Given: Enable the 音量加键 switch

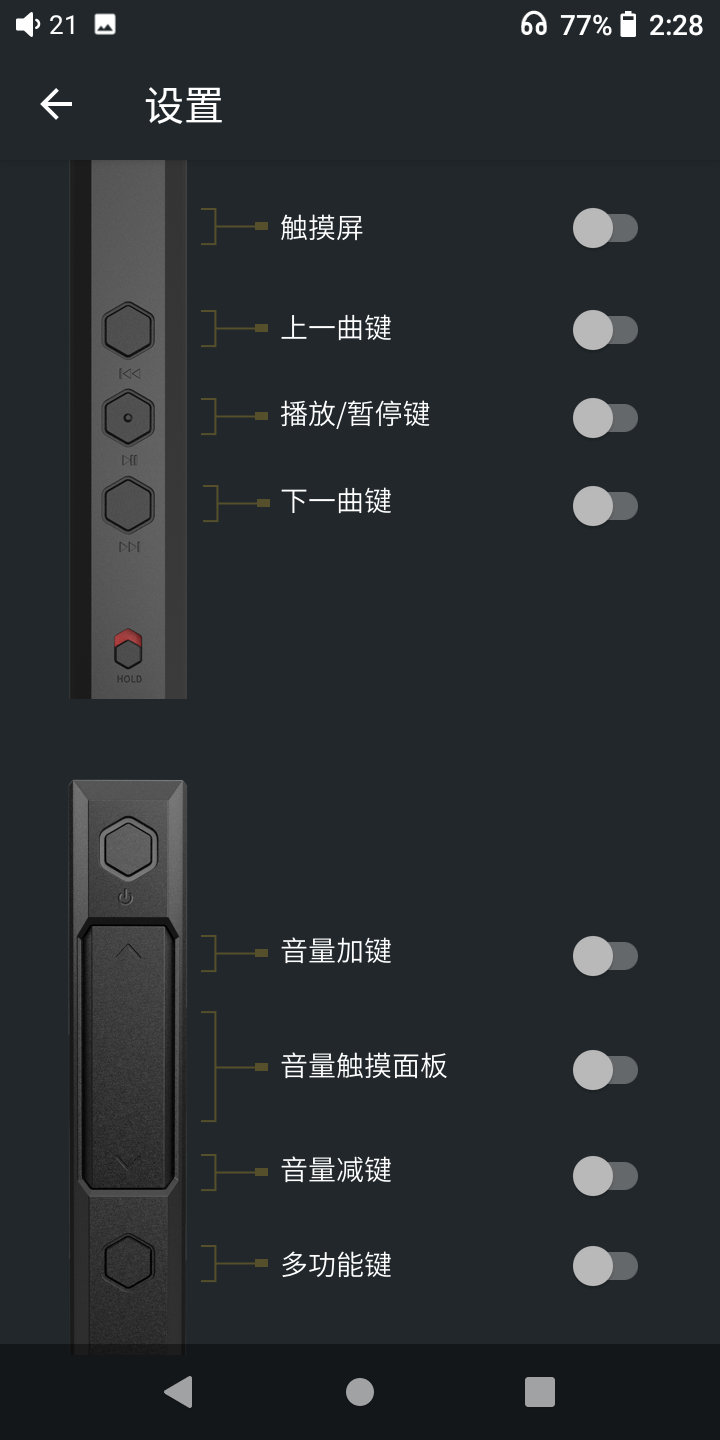Looking at the screenshot, I should tap(604, 955).
